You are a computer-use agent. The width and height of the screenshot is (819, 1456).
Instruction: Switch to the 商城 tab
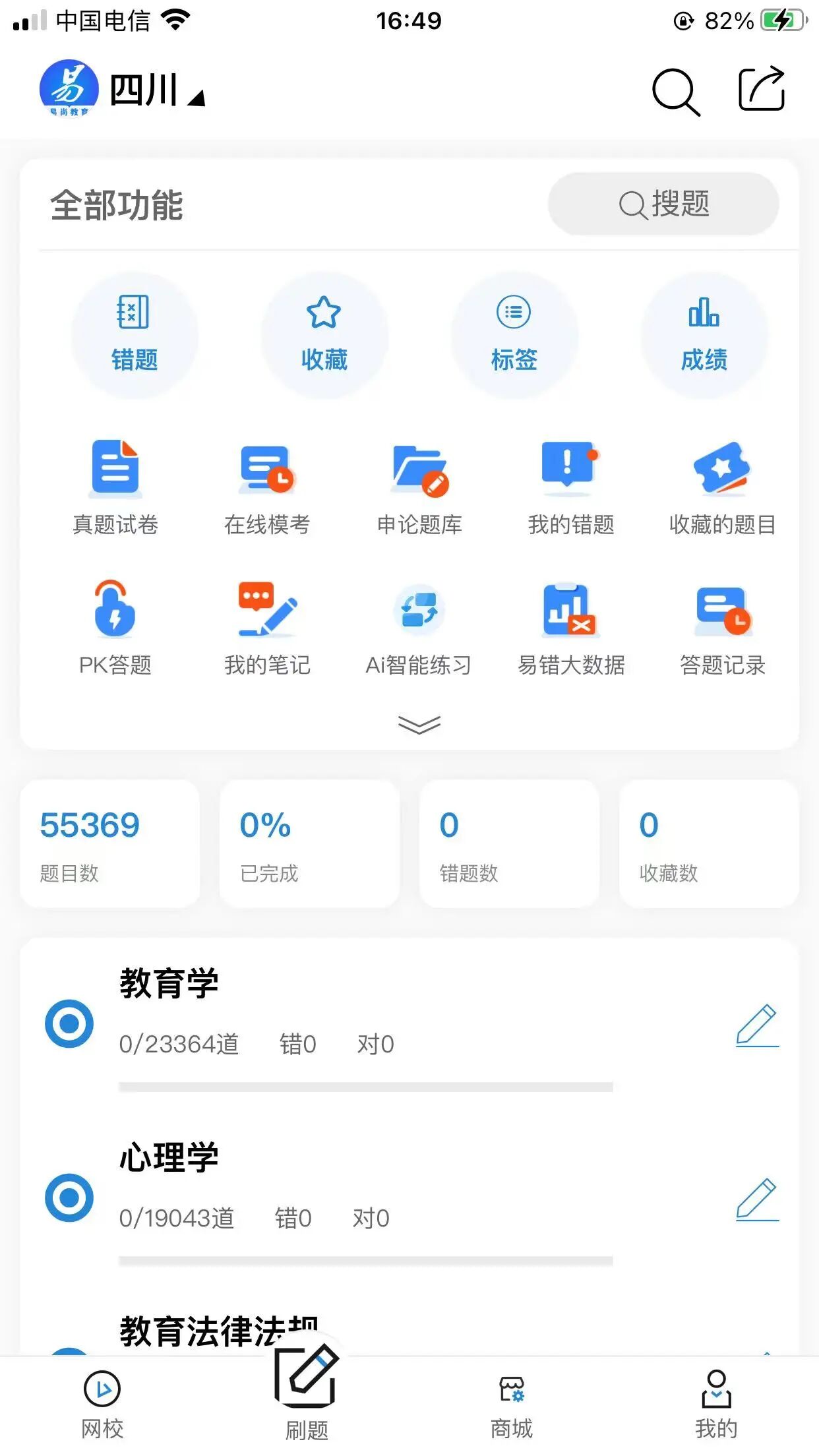512,1405
